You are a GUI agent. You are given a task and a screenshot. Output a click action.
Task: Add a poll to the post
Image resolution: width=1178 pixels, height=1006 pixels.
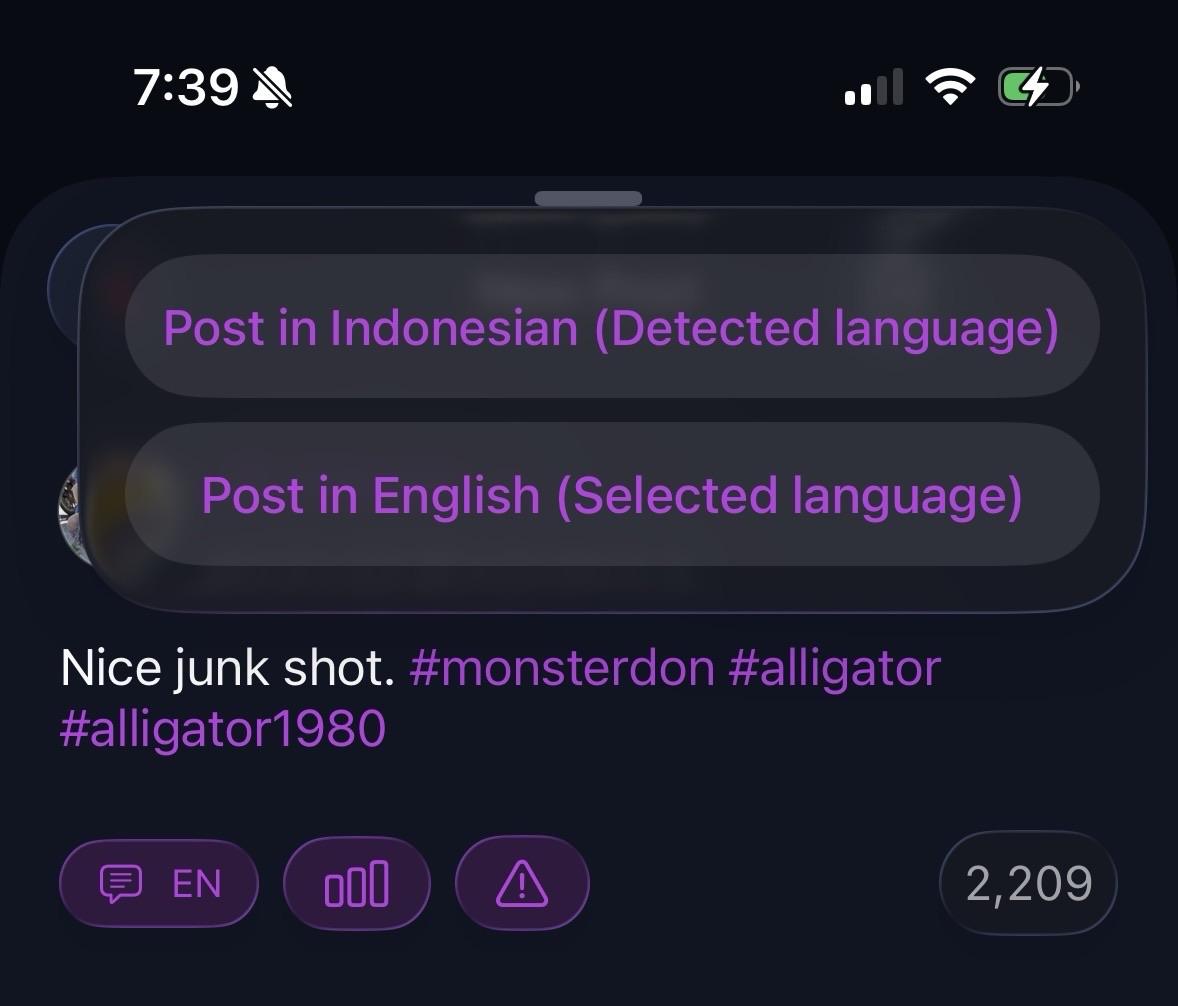(357, 884)
